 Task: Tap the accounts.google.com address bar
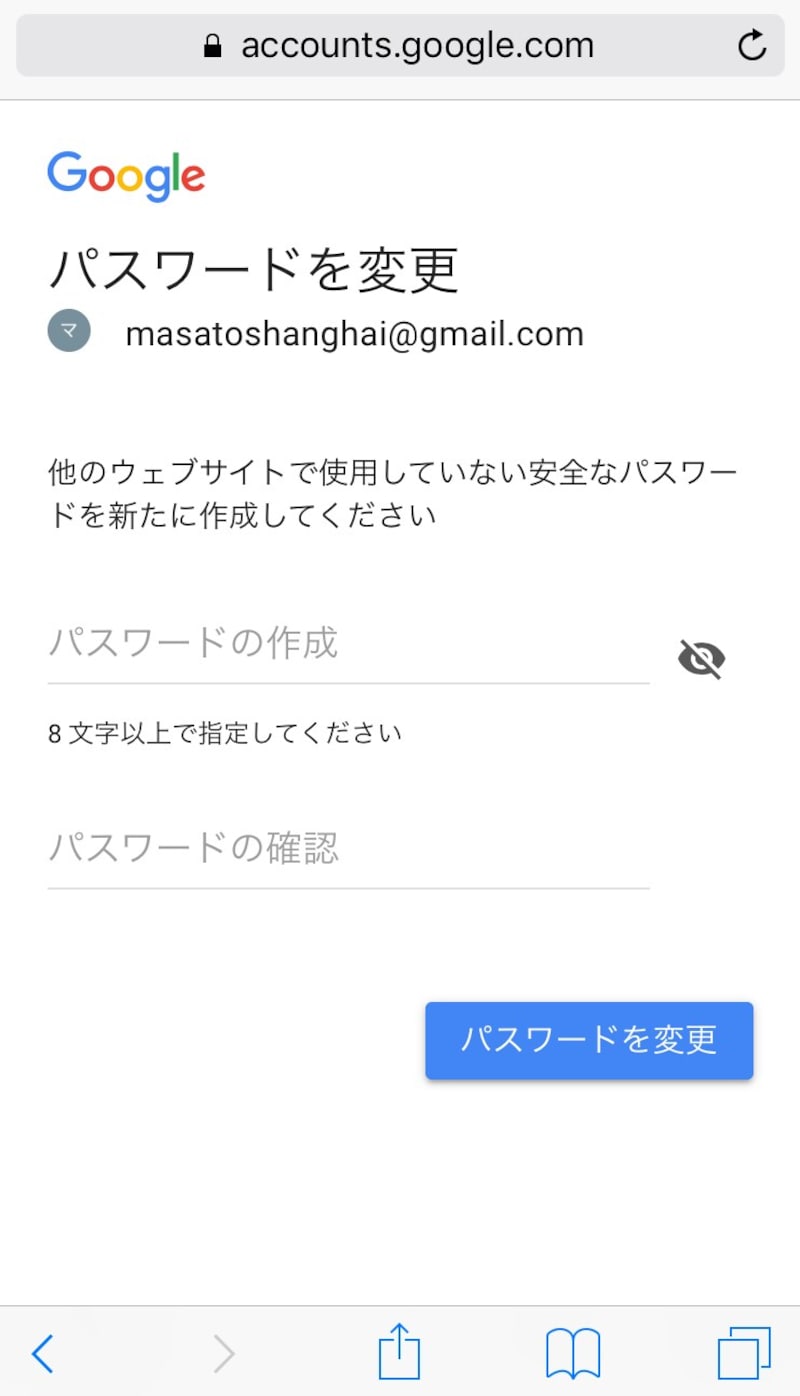tap(400, 46)
